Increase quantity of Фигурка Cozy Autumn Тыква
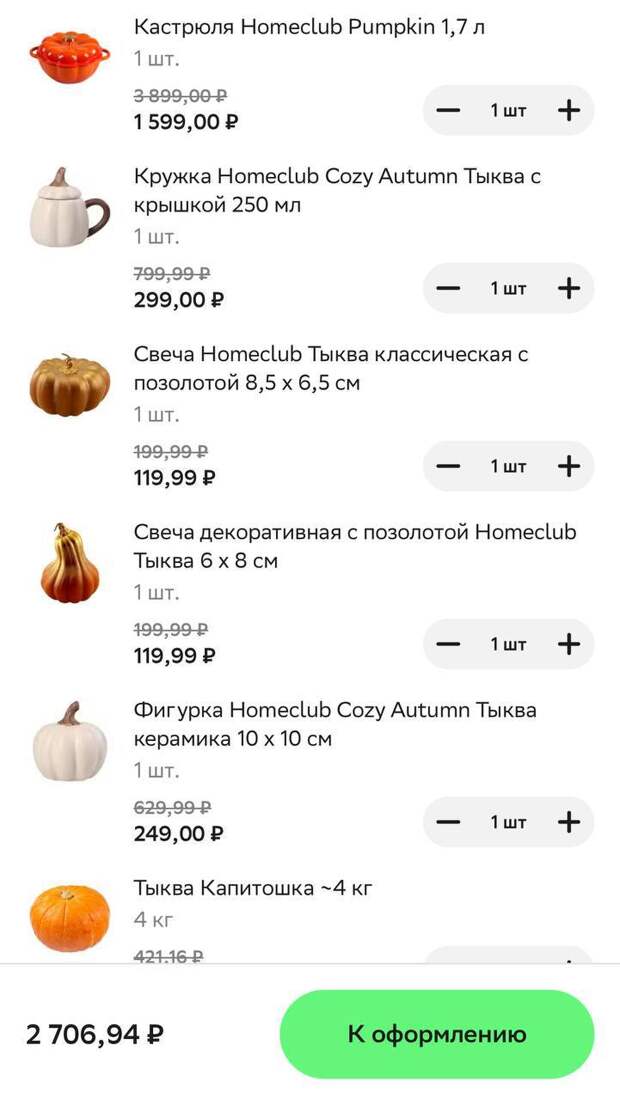620x1100 pixels. [x=568, y=822]
